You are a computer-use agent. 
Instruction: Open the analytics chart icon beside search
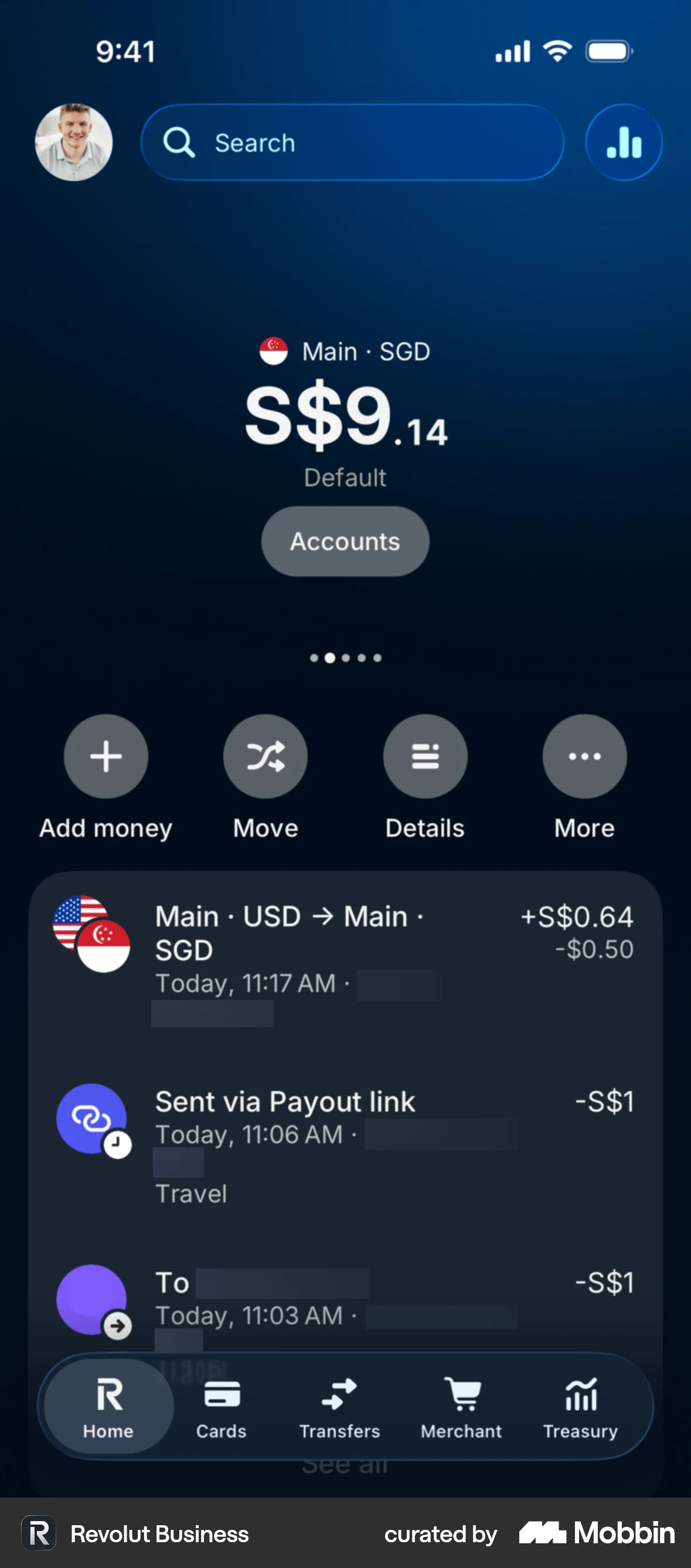[x=623, y=142]
